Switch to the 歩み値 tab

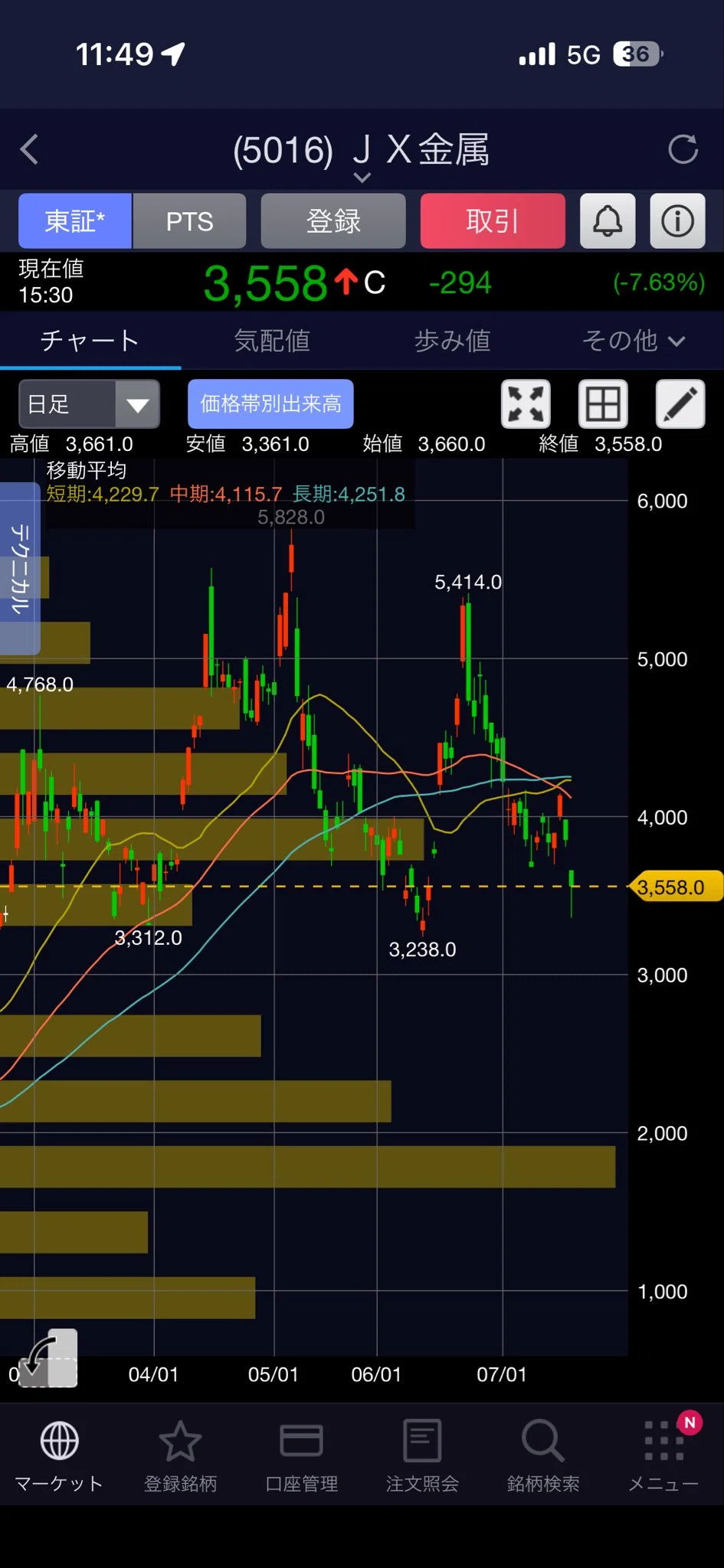(452, 340)
